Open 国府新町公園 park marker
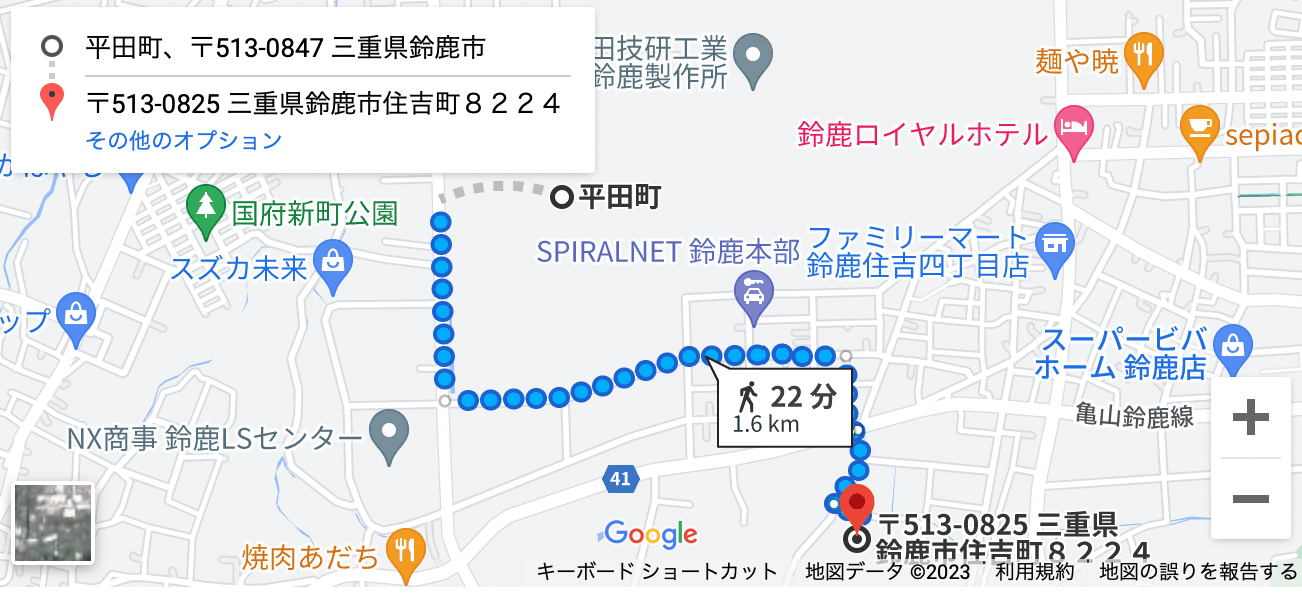1302x600 pixels. pos(206,210)
